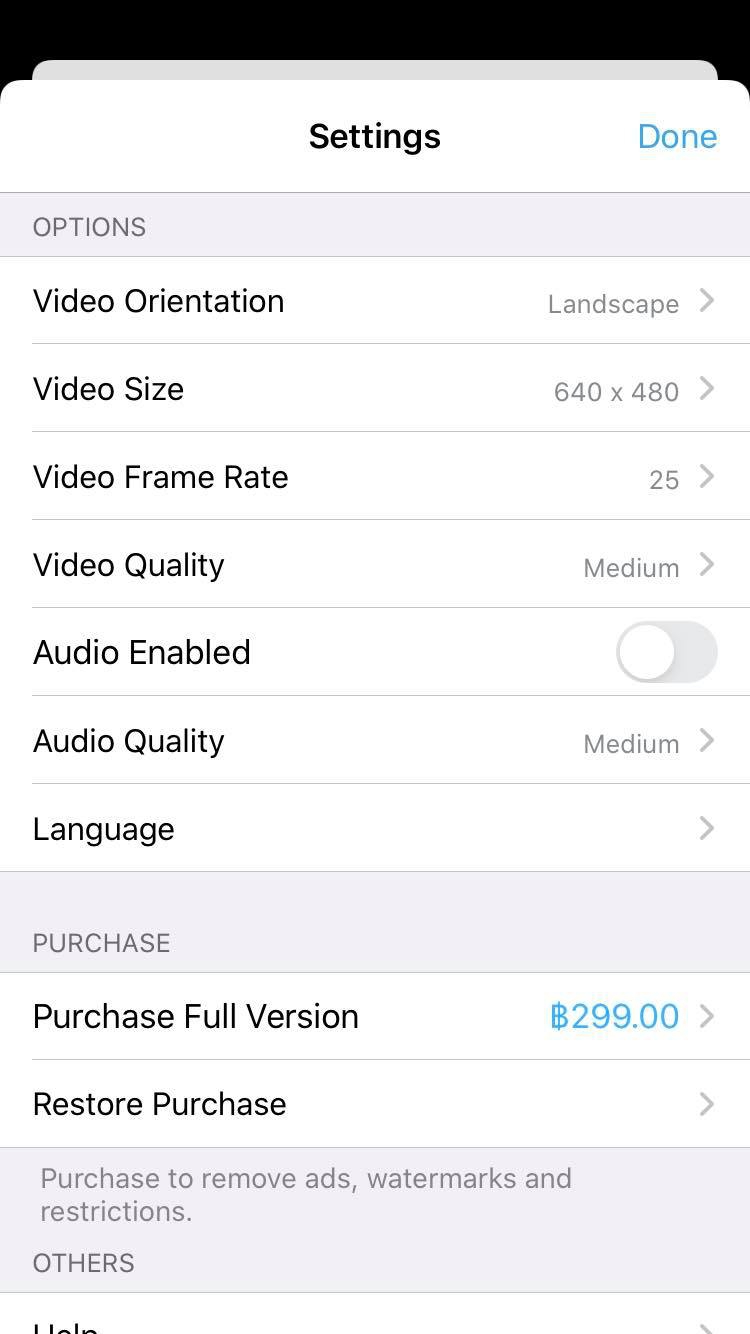Open Video Frame Rate options
Viewport: 750px width, 1334px height.
(375, 477)
